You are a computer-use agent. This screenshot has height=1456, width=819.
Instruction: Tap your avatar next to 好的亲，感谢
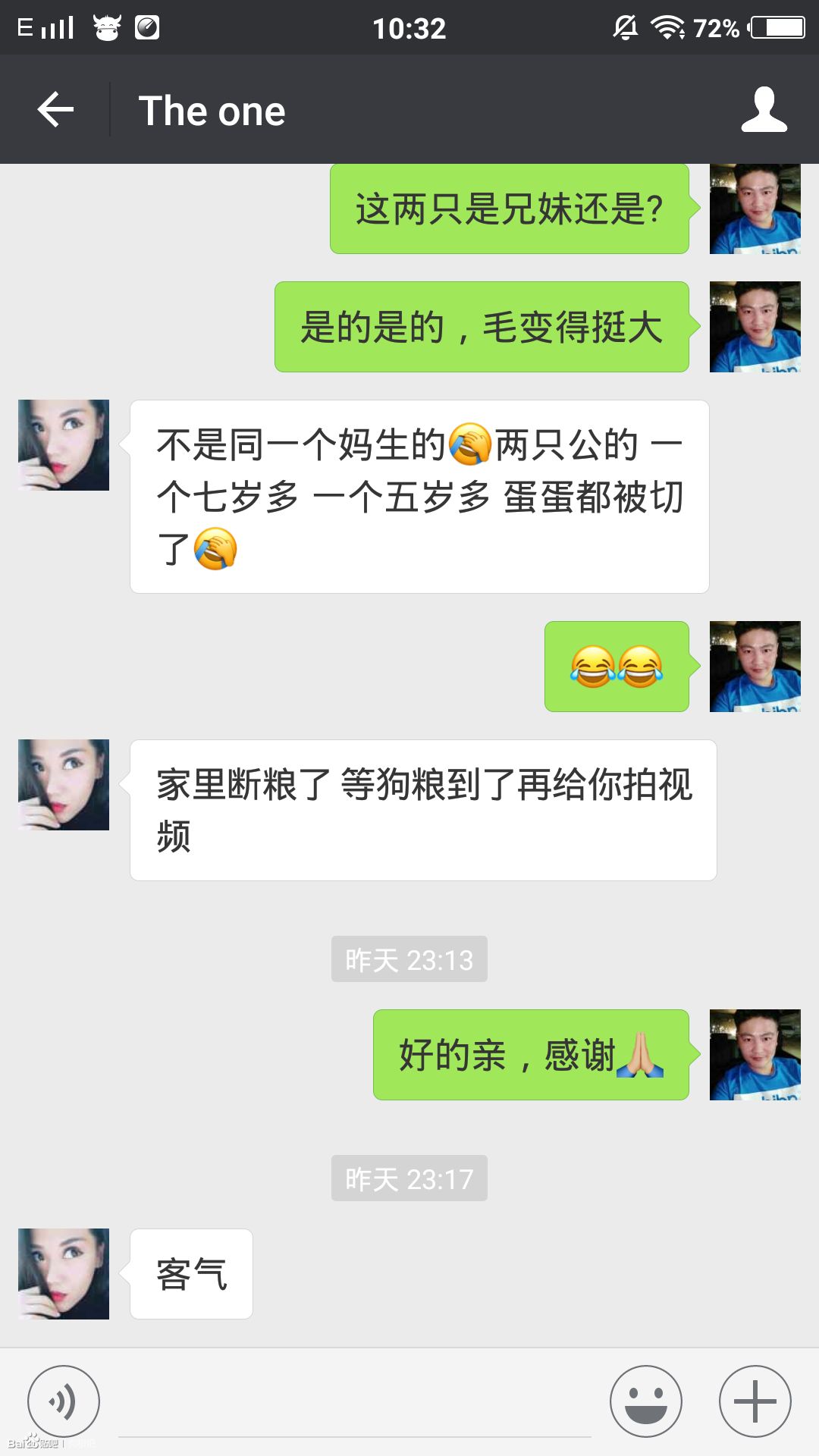point(755,1055)
